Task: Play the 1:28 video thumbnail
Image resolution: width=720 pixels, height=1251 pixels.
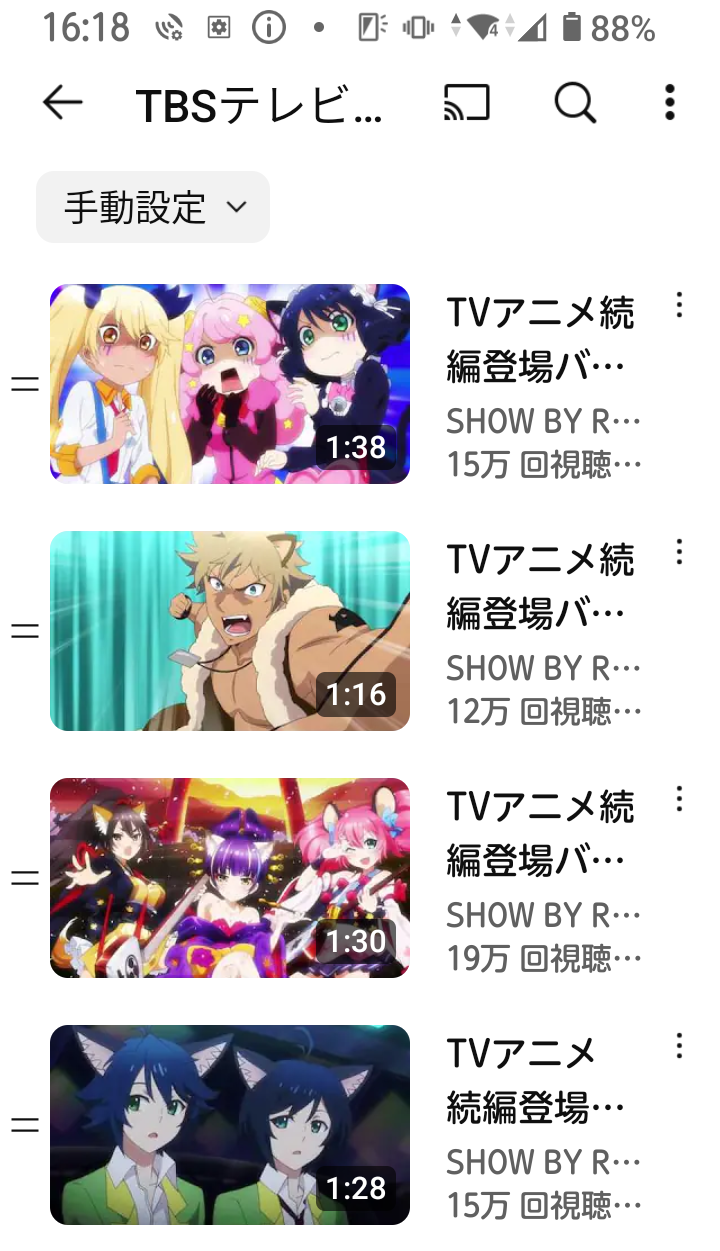Action: pyautogui.click(x=230, y=1125)
